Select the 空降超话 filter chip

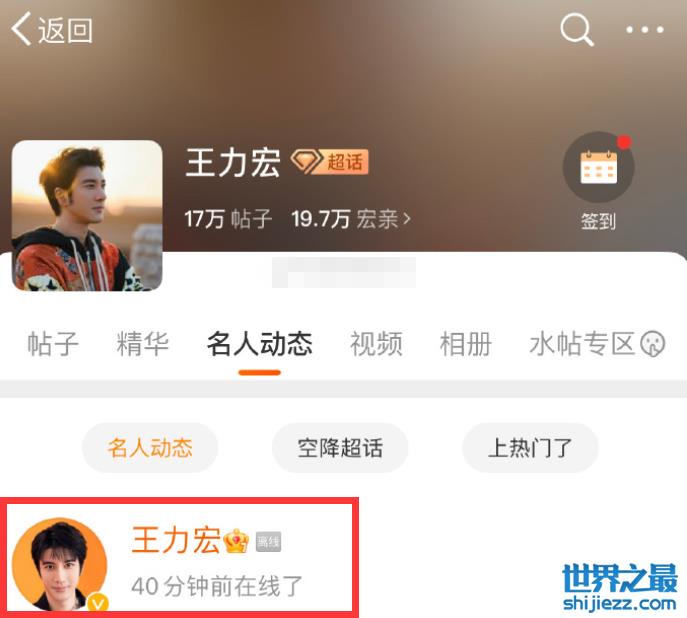(340, 447)
